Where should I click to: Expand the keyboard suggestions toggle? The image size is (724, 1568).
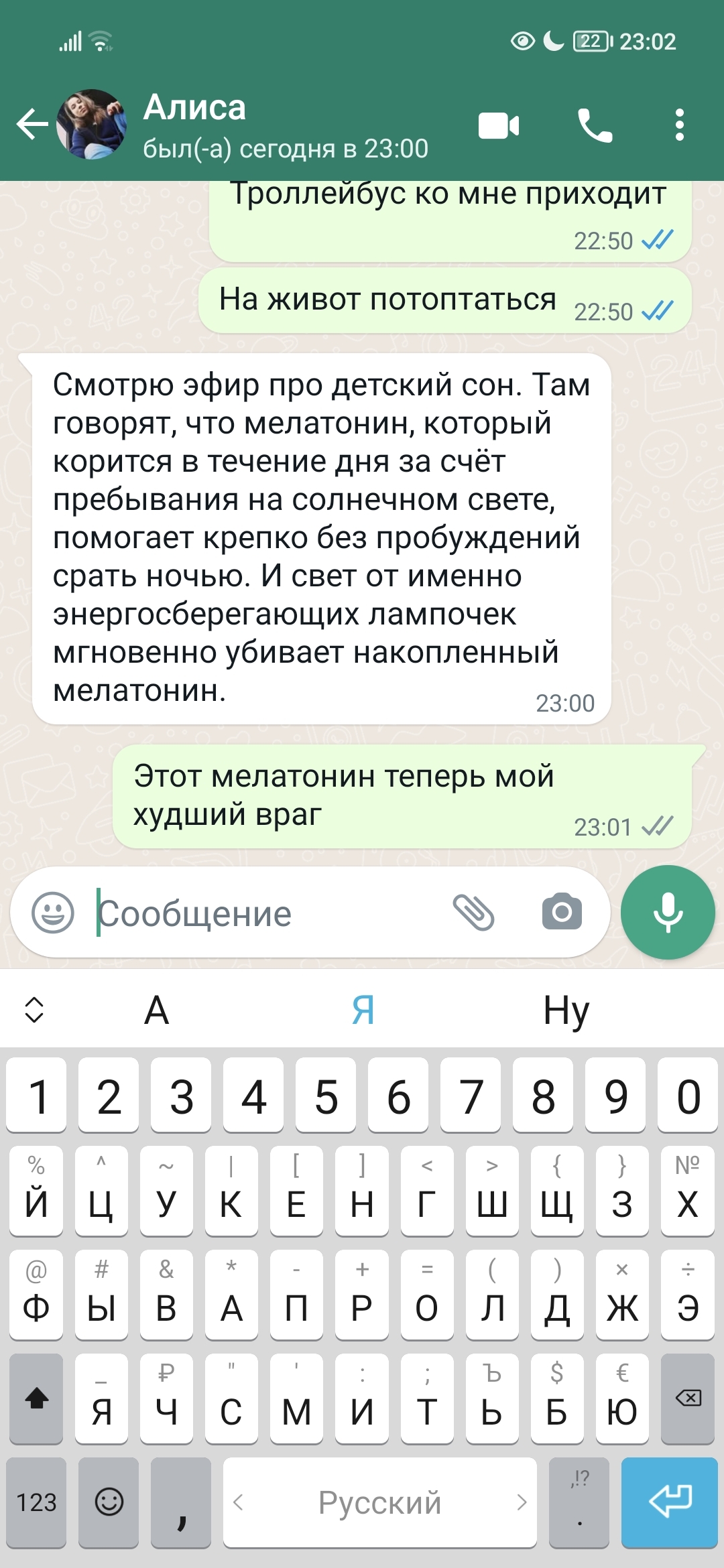coord(34,1010)
